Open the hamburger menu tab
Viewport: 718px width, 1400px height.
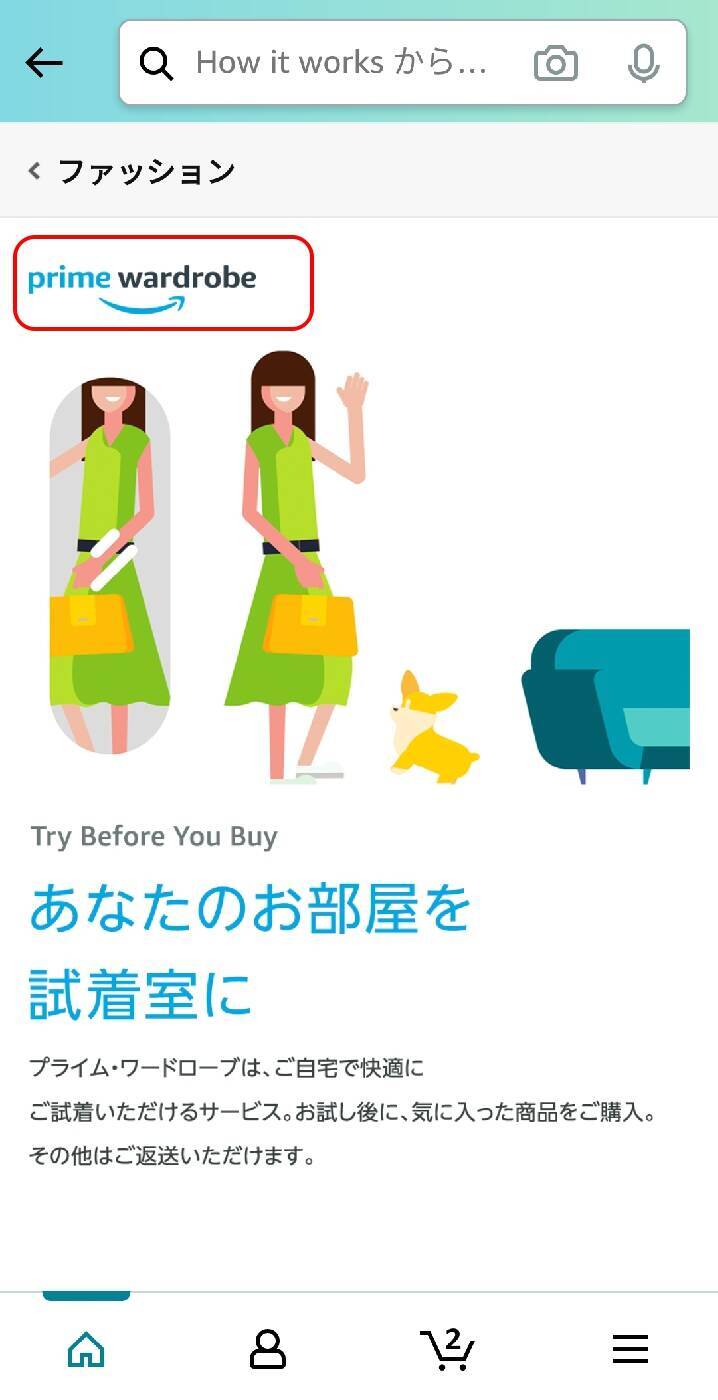(630, 1350)
